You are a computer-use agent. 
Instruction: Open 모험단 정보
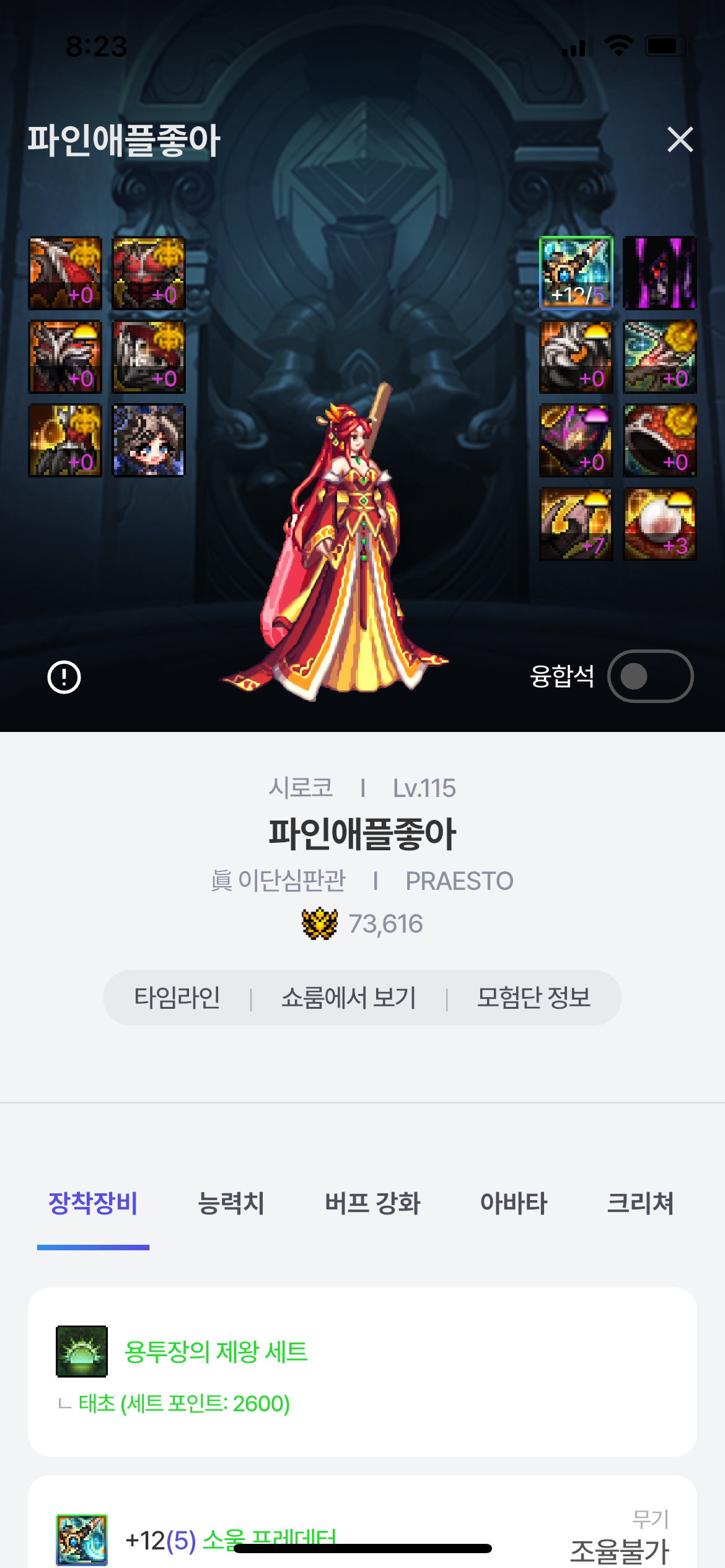coord(534,998)
